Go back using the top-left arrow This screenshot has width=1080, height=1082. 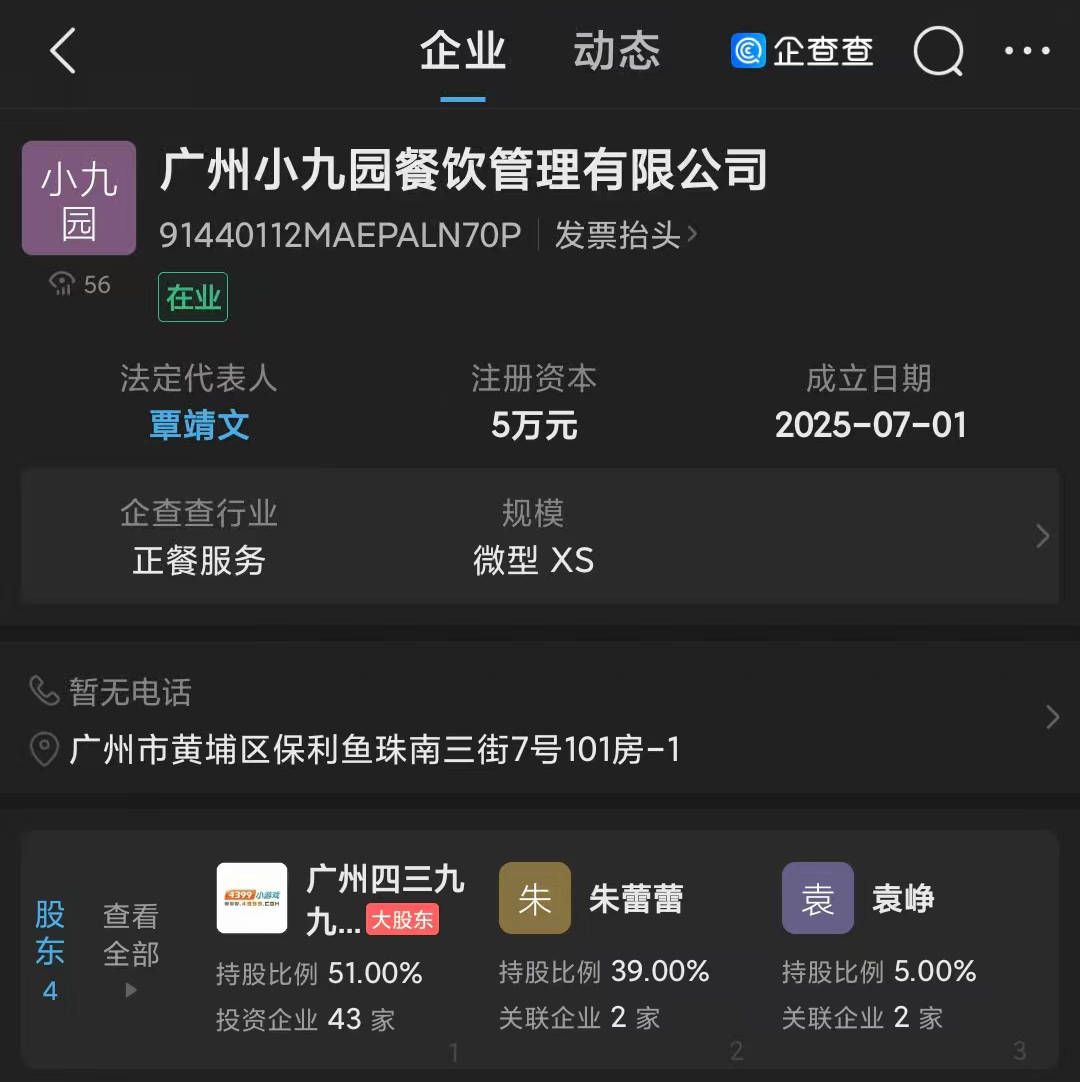click(x=63, y=51)
